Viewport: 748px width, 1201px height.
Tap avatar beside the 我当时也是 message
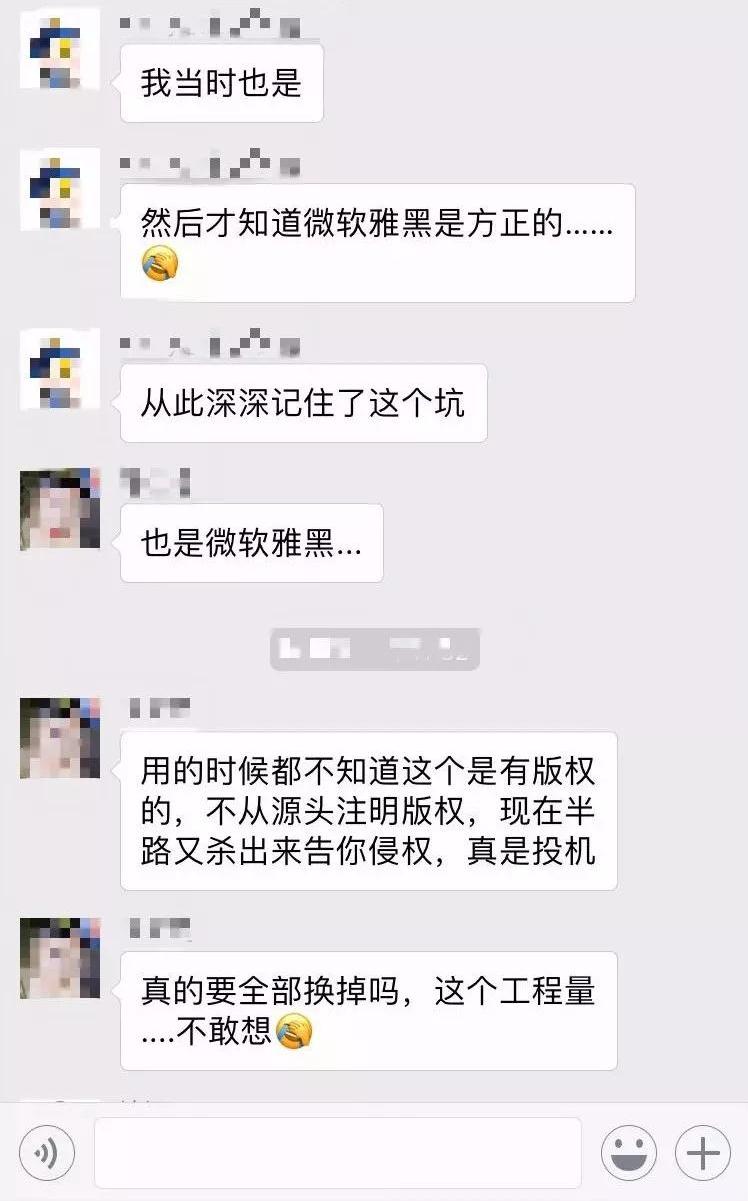point(60,48)
